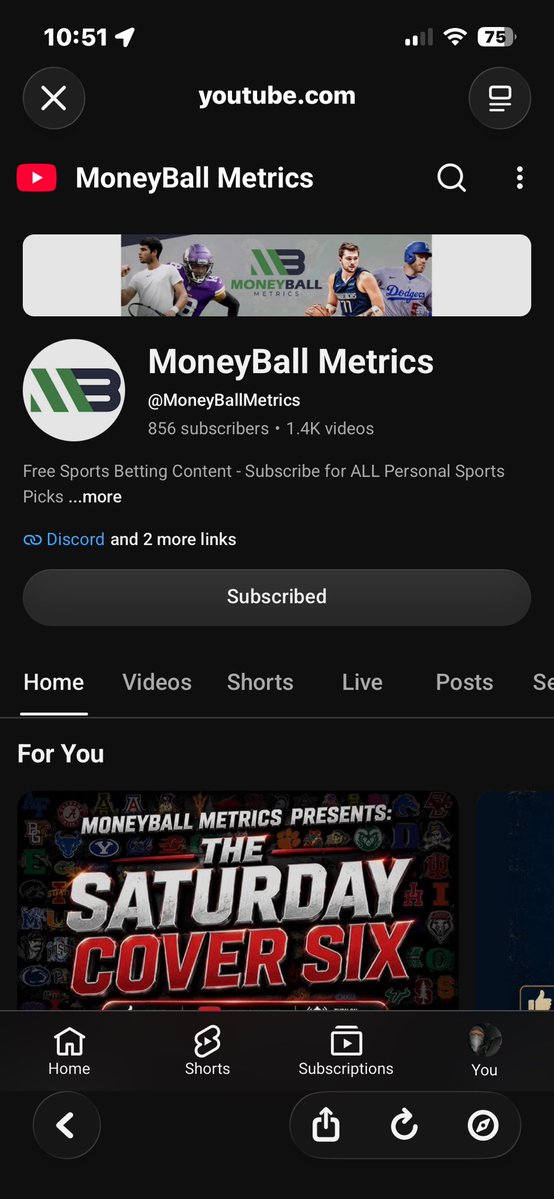This screenshot has height=1199, width=554.
Task: Close the in-app browser with the X
Action: click(54, 98)
